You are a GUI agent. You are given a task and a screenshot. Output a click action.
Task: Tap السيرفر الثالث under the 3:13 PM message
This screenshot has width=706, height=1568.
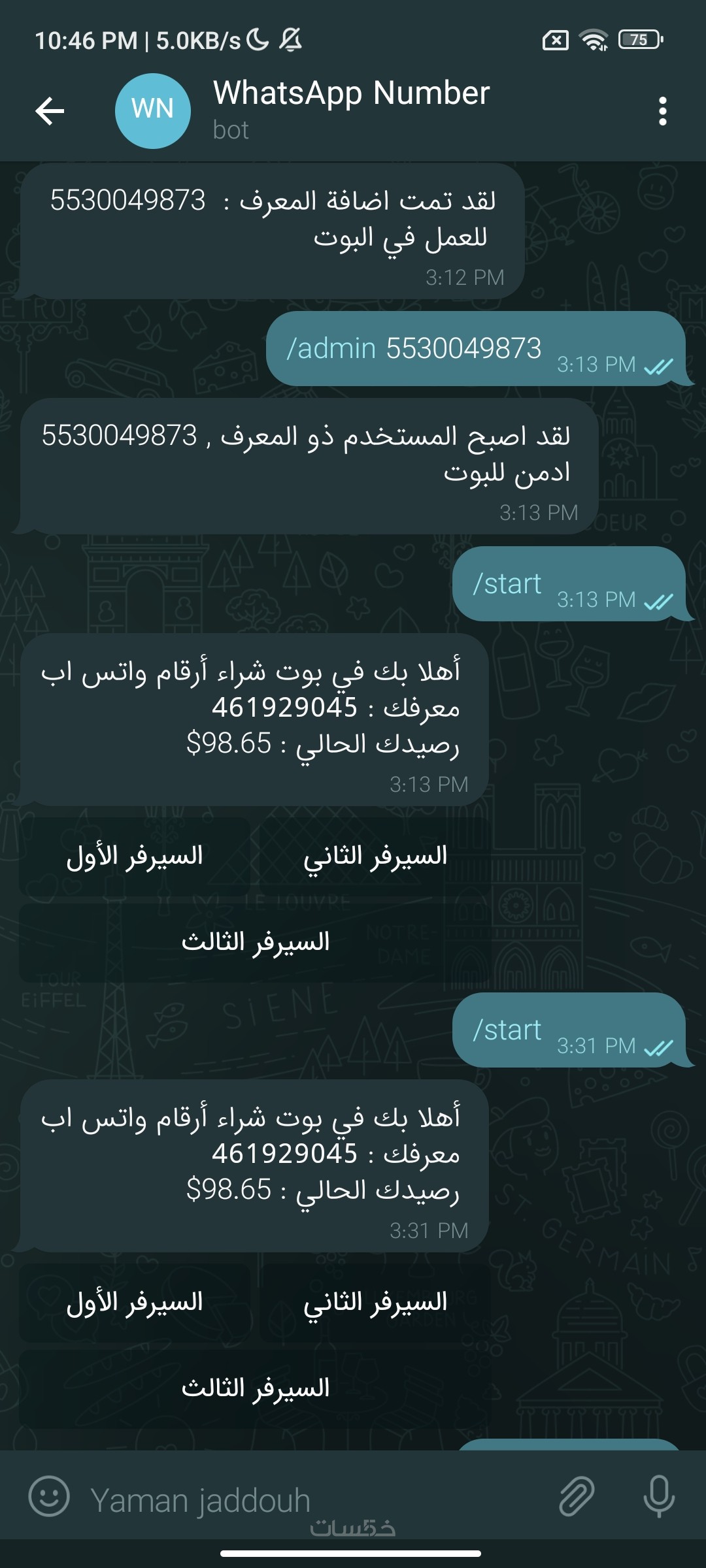(x=255, y=943)
